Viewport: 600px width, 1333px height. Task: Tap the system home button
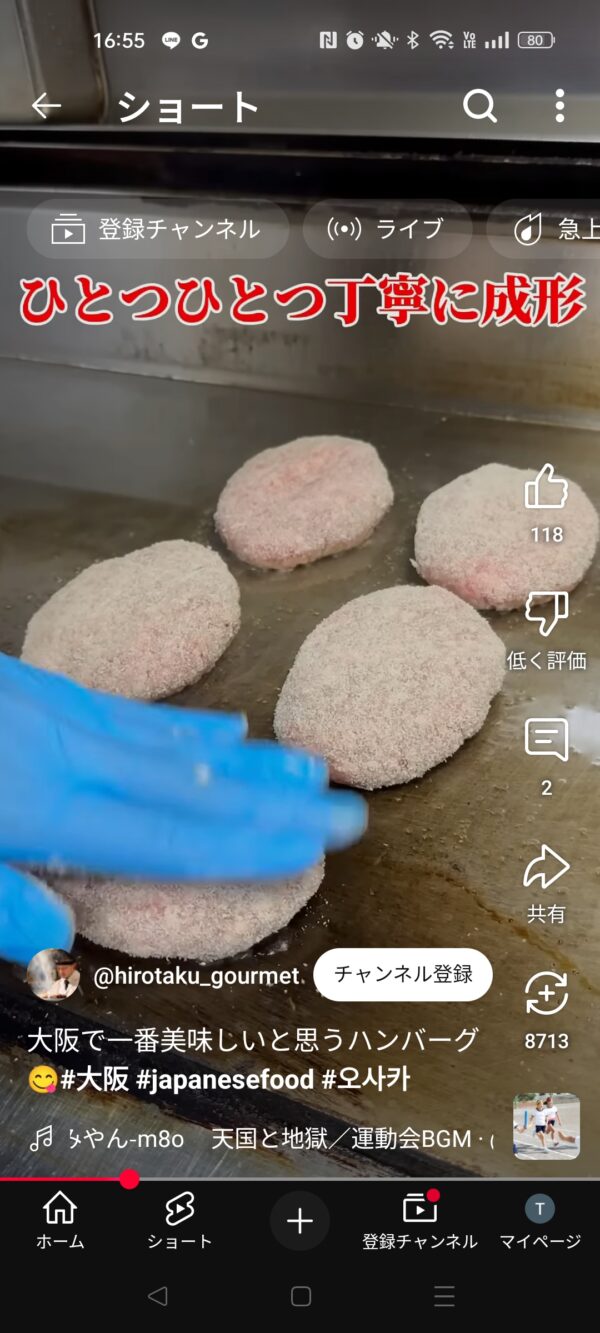tap(300, 1297)
